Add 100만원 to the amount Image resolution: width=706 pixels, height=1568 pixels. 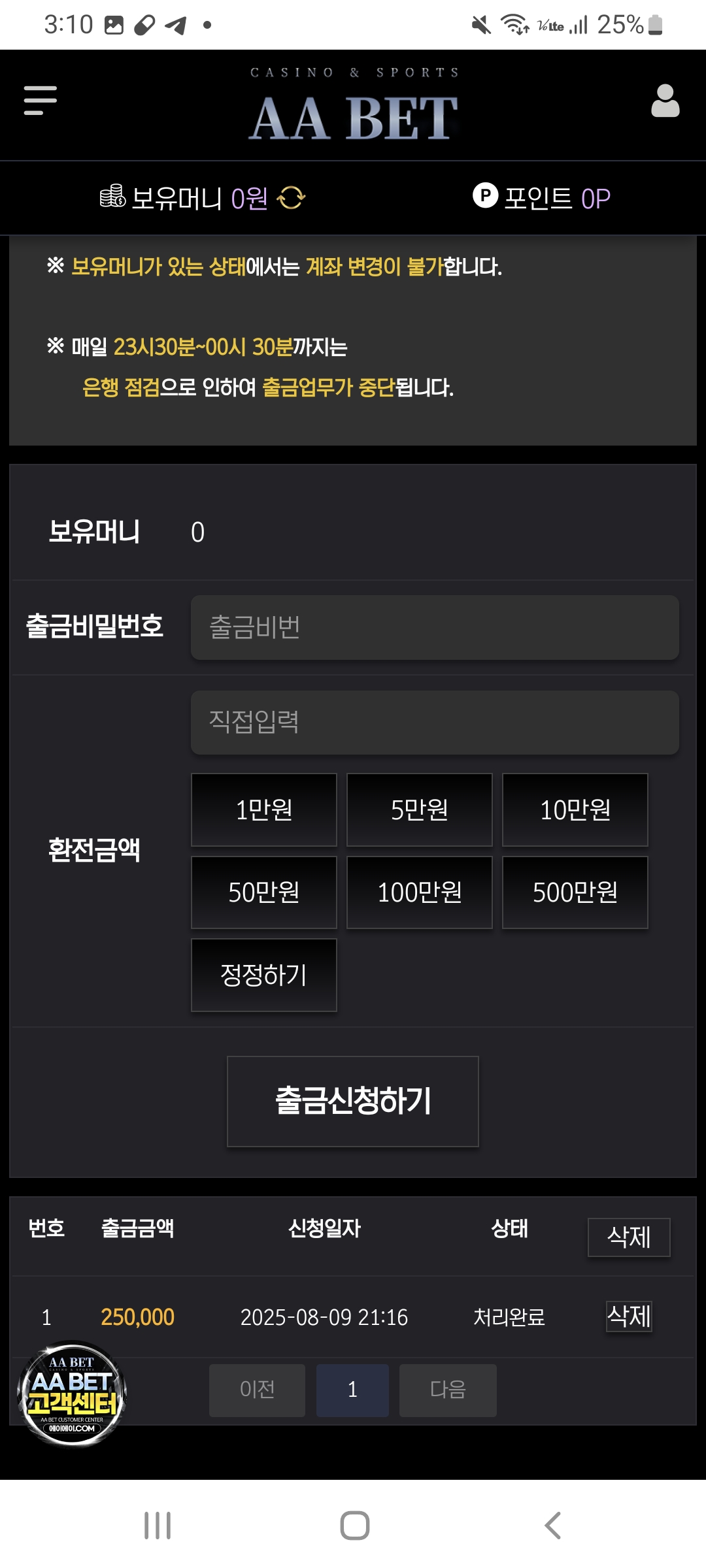pos(419,892)
